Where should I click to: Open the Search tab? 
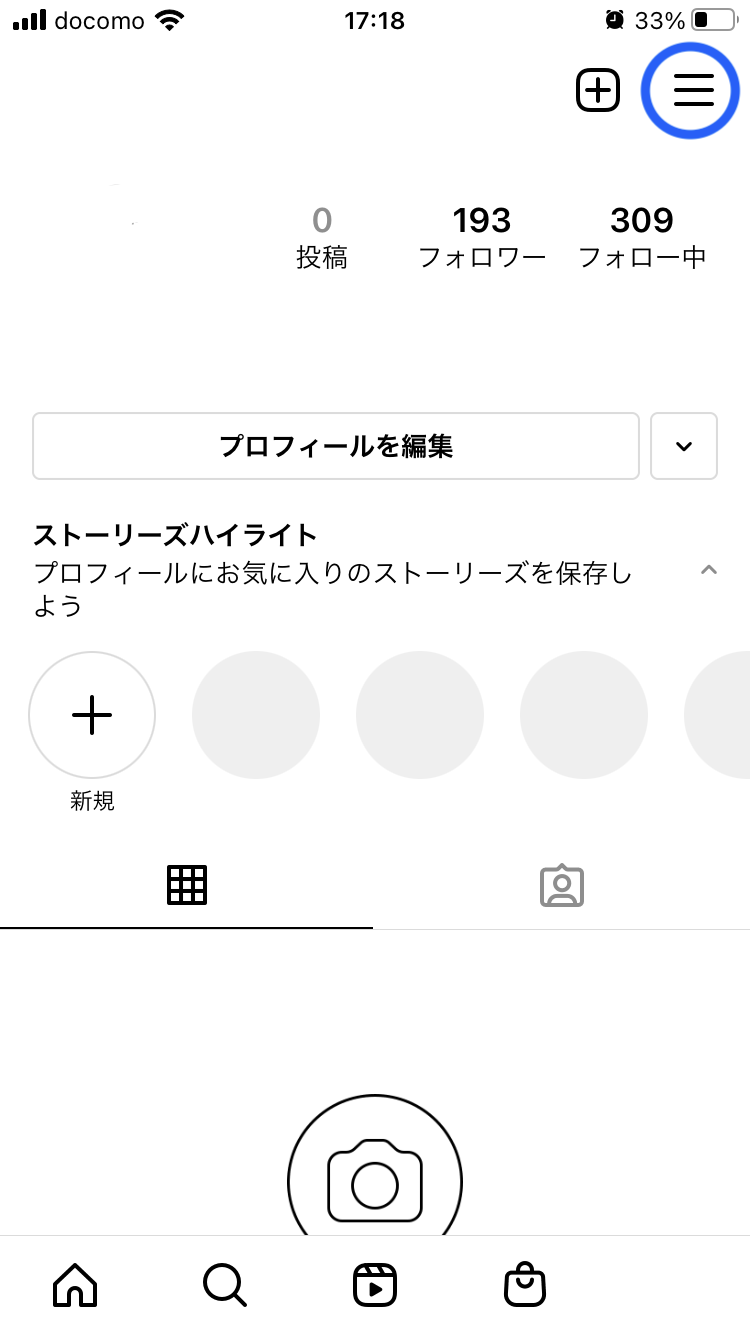224,1284
